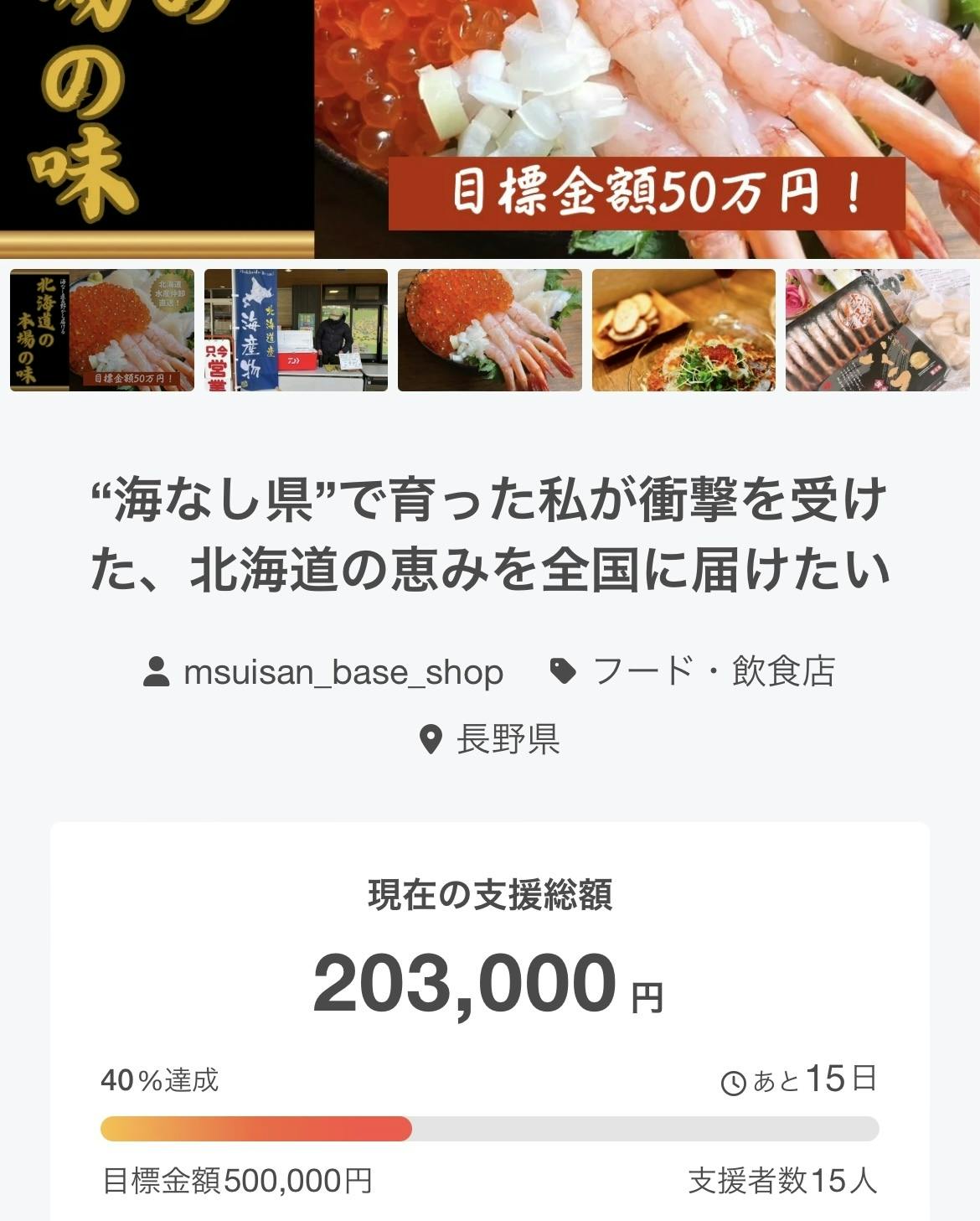Image resolution: width=980 pixels, height=1221 pixels.
Task: View projects located in 長野県
Action: point(507,739)
